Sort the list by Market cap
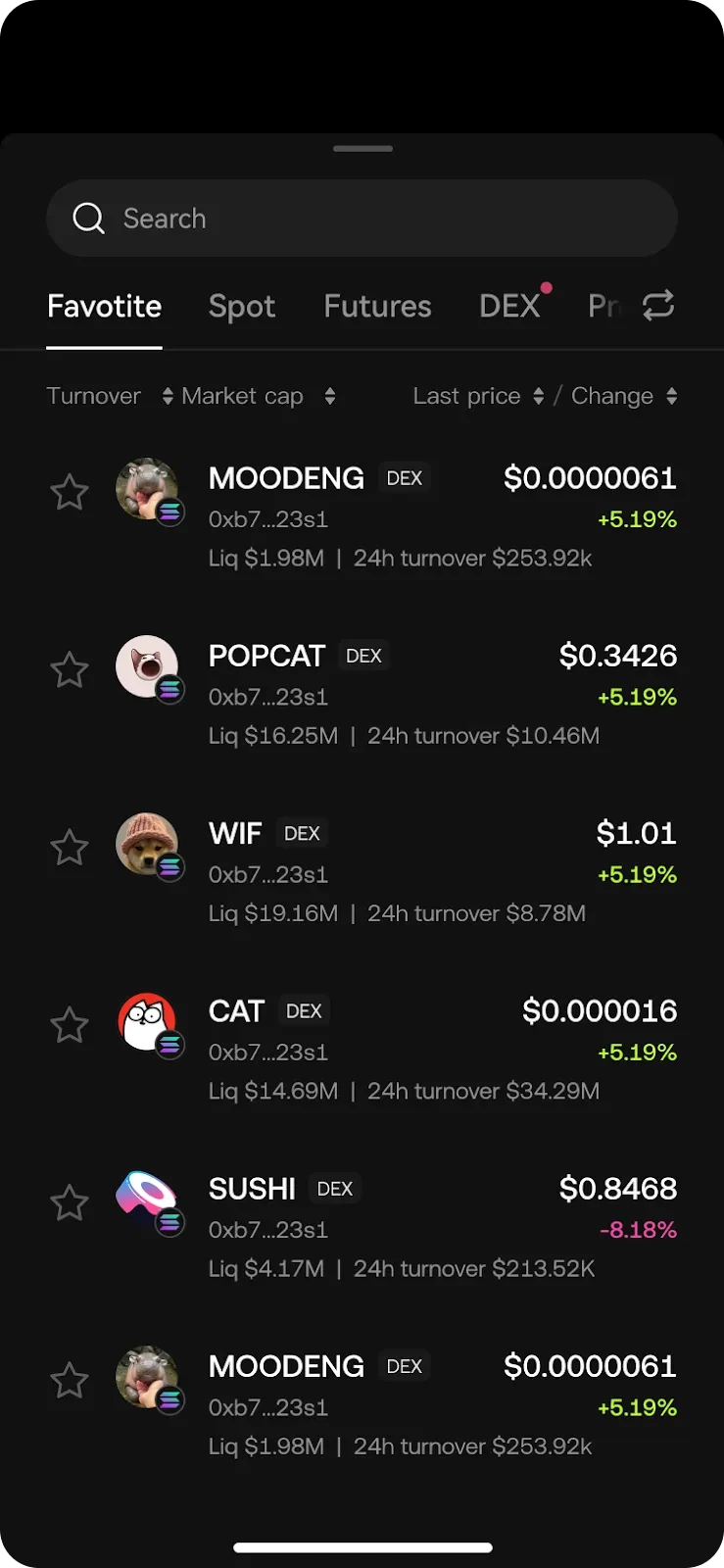This screenshot has width=724, height=1568. coord(258,396)
